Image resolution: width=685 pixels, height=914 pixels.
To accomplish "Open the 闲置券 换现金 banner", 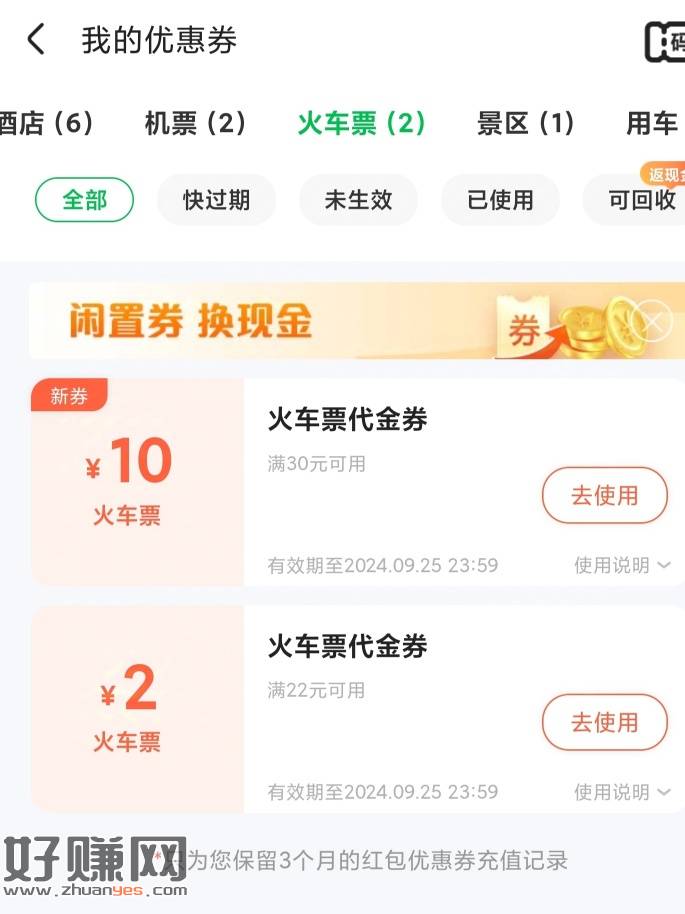I will 300,322.
